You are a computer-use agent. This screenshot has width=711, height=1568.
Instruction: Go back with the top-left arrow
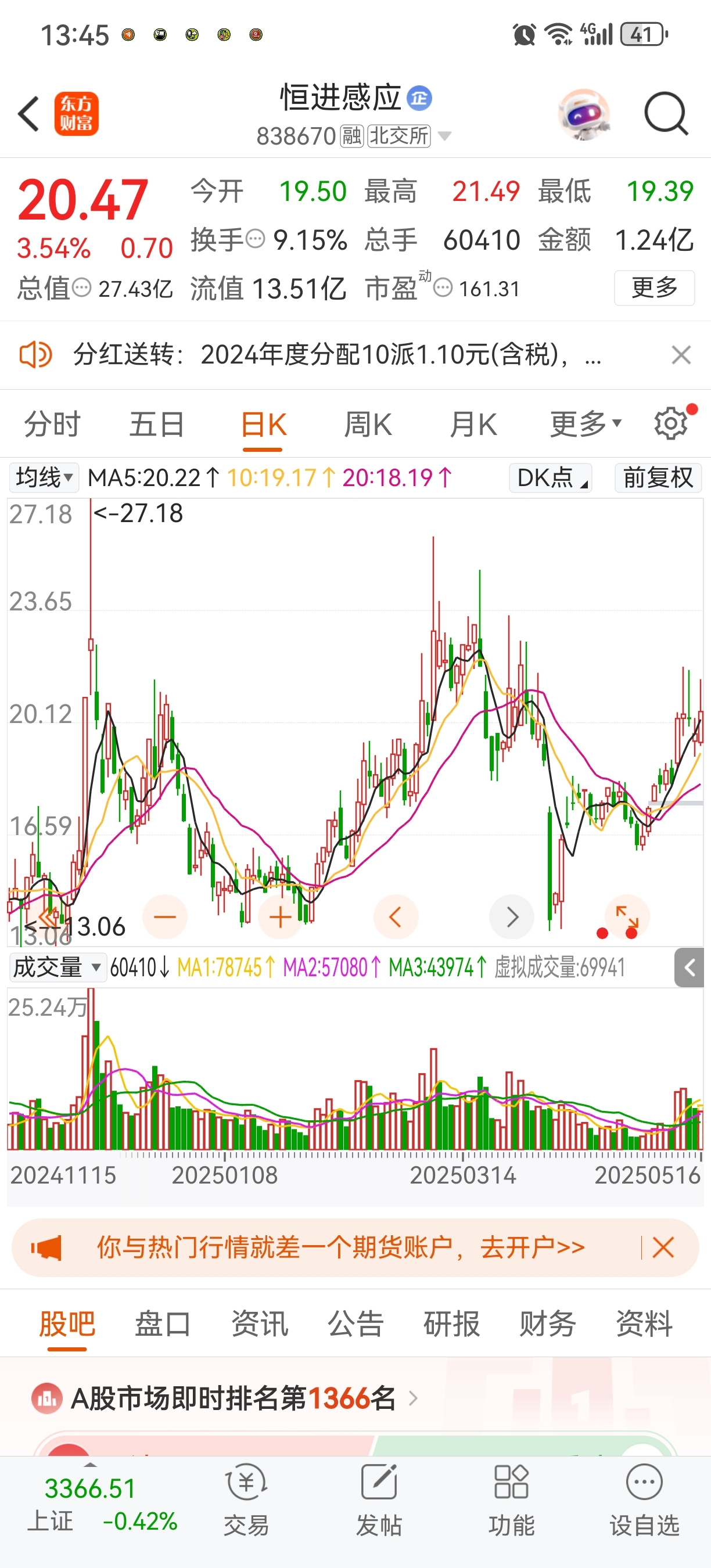[28, 114]
